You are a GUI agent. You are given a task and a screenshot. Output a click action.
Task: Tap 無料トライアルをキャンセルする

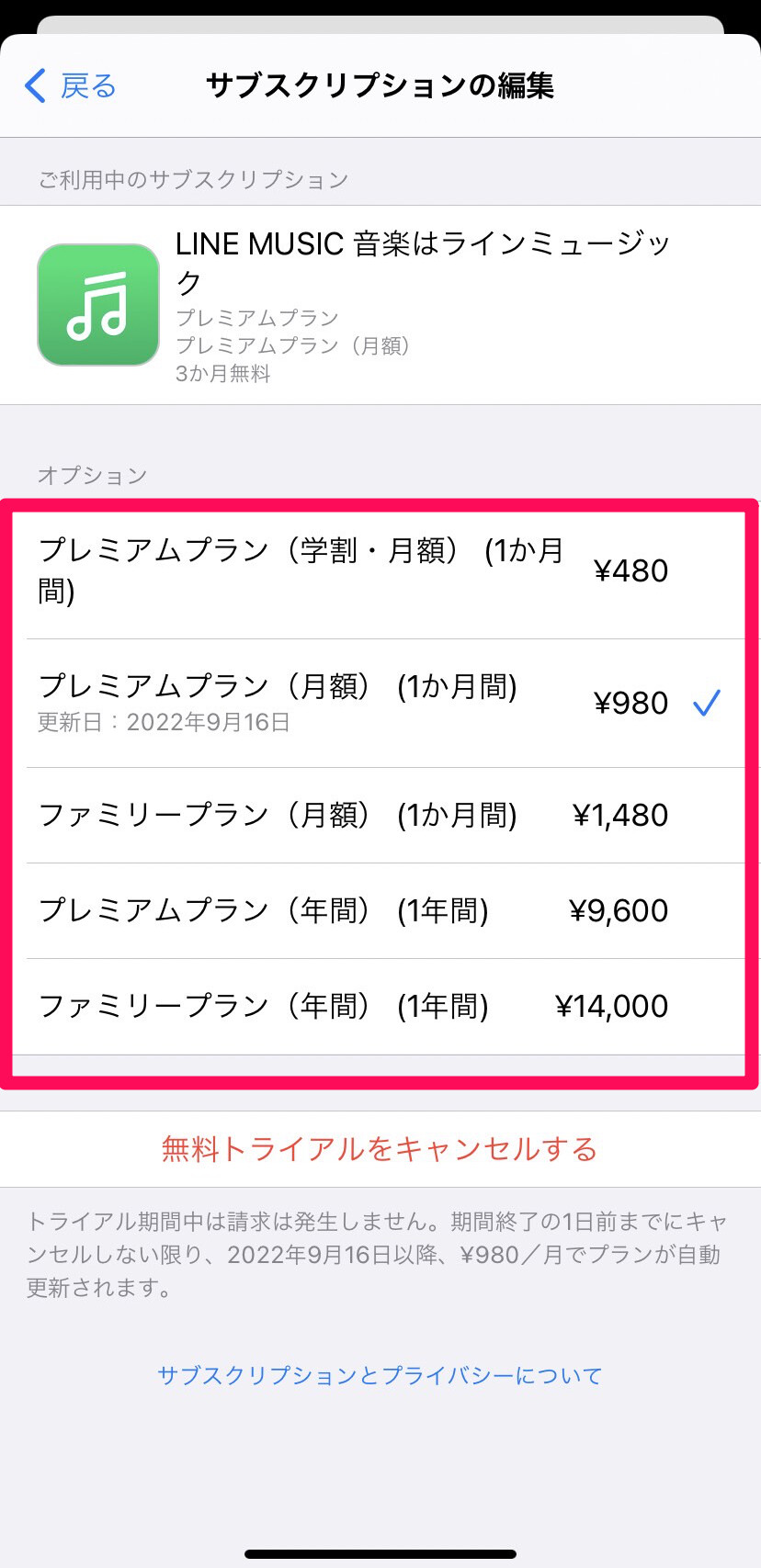point(380,1149)
